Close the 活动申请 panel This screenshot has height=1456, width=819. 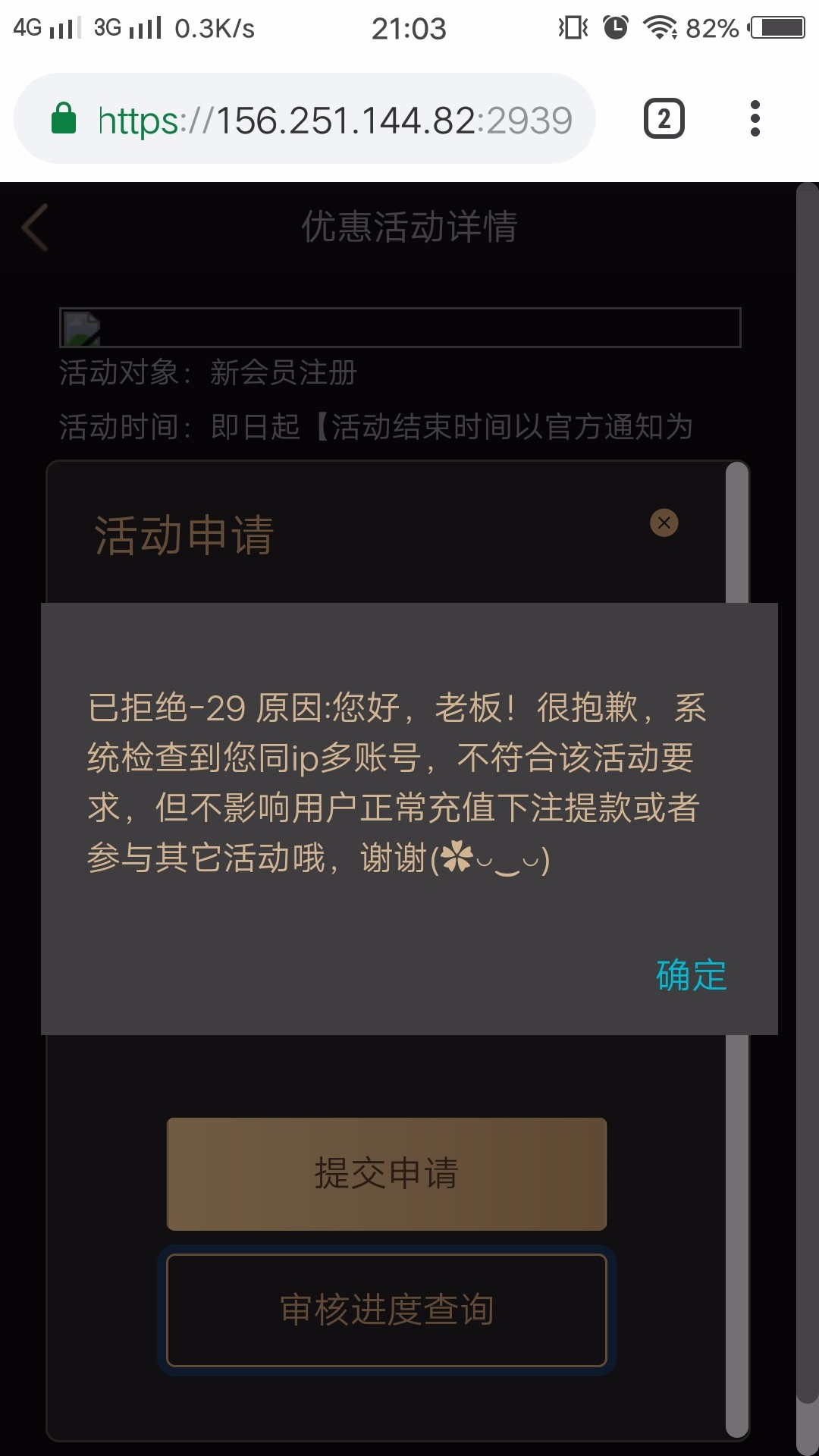tap(664, 522)
